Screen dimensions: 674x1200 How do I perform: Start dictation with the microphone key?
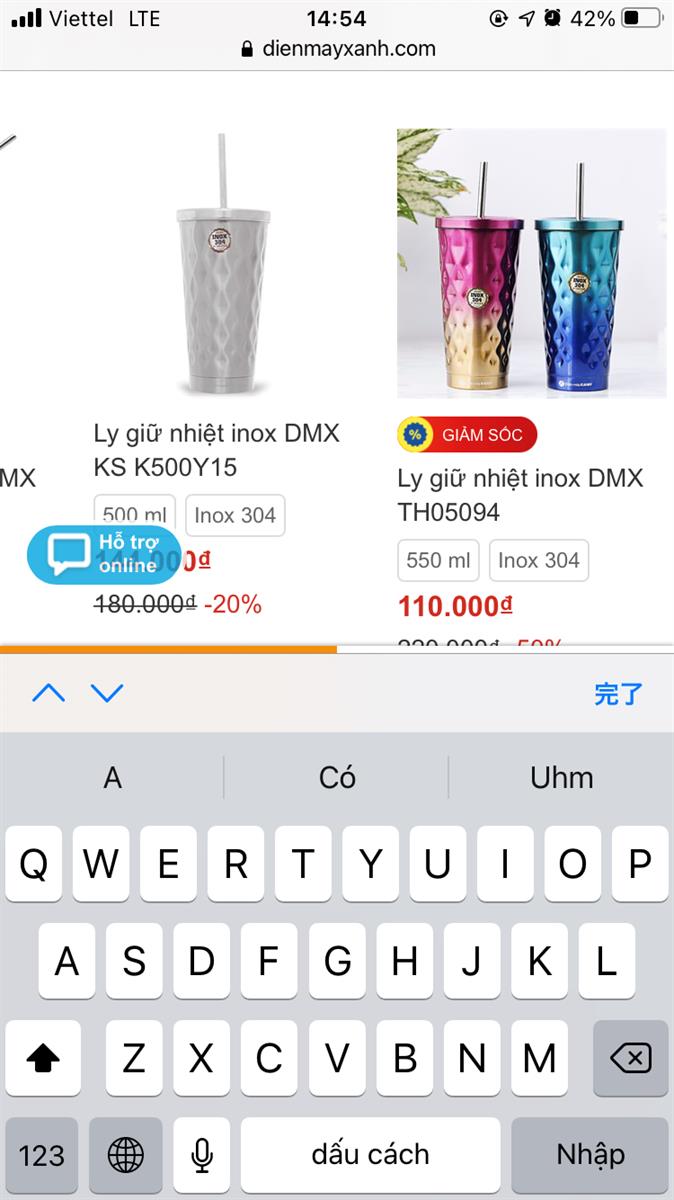tap(201, 1155)
